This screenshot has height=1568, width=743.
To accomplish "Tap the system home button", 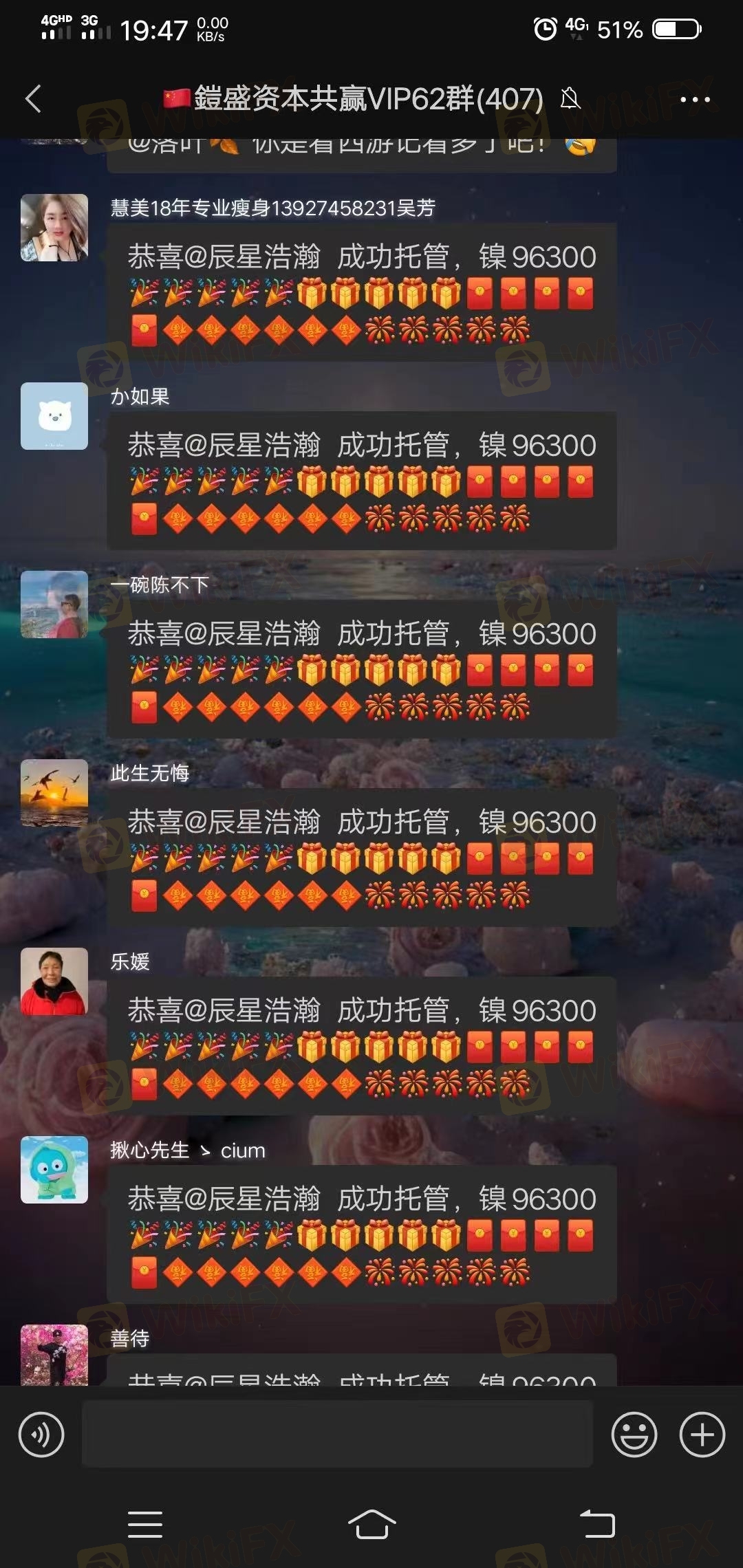I will 371,1525.
